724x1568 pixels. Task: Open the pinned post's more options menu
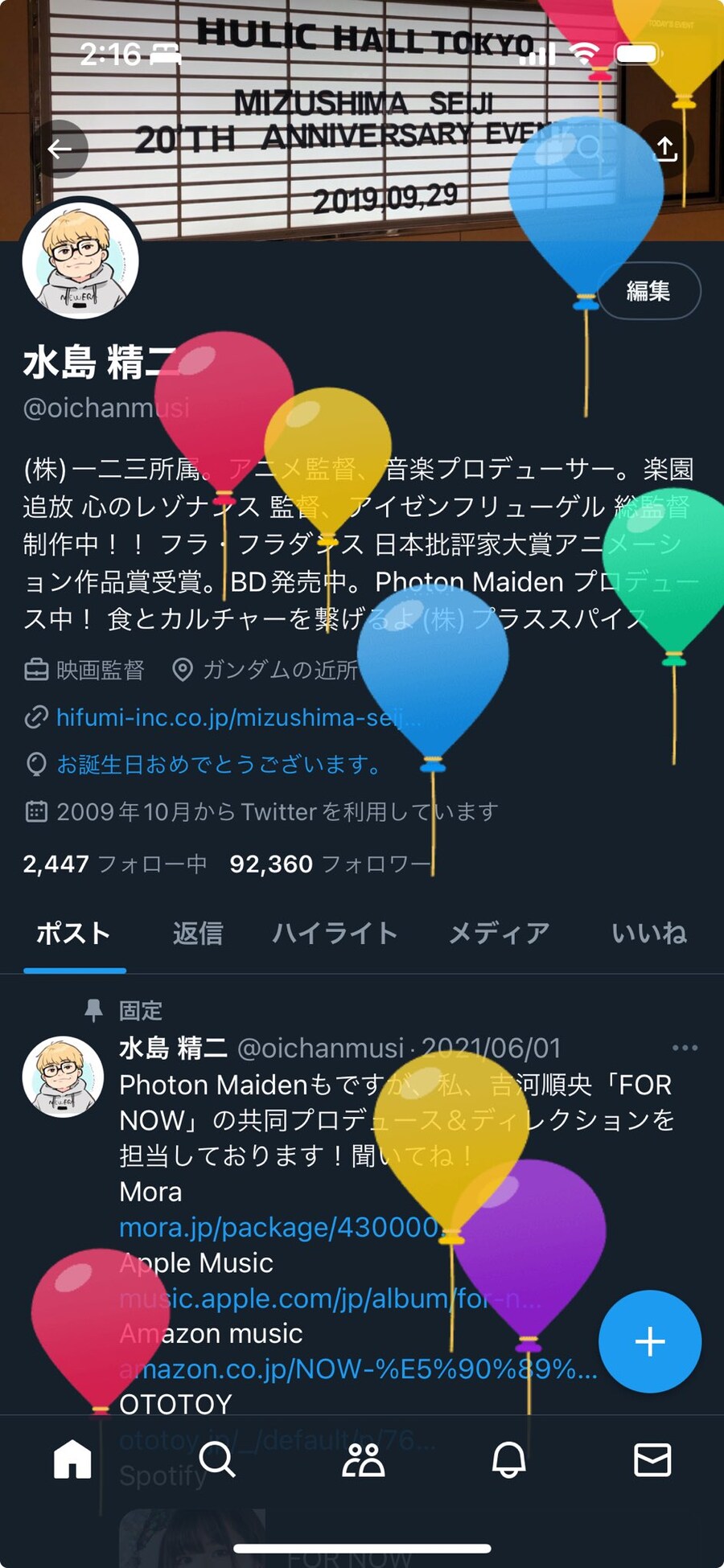pos(685,1048)
